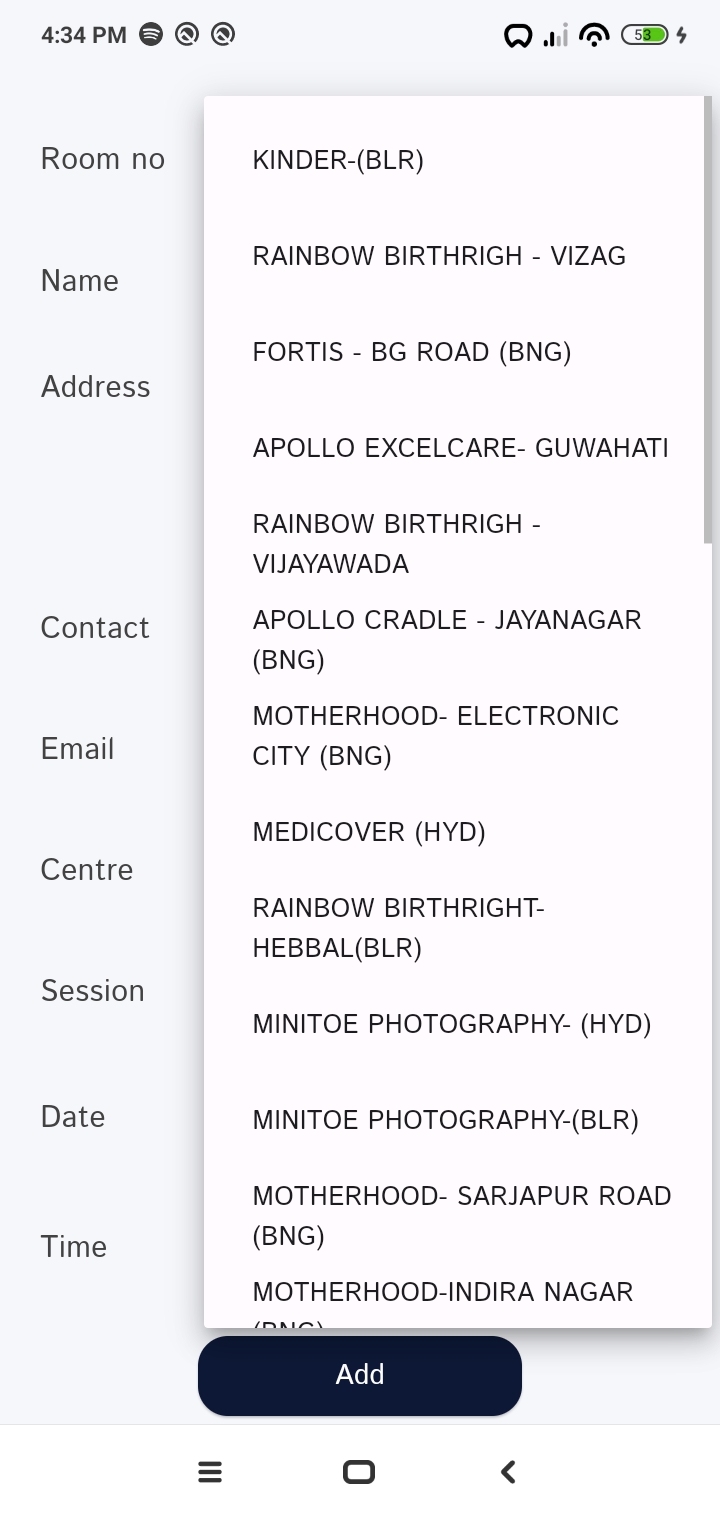720x1520 pixels.
Task: Choose MOTHERHOOD- SARJAPUR ROAD (BNG)
Action: [457, 1216]
